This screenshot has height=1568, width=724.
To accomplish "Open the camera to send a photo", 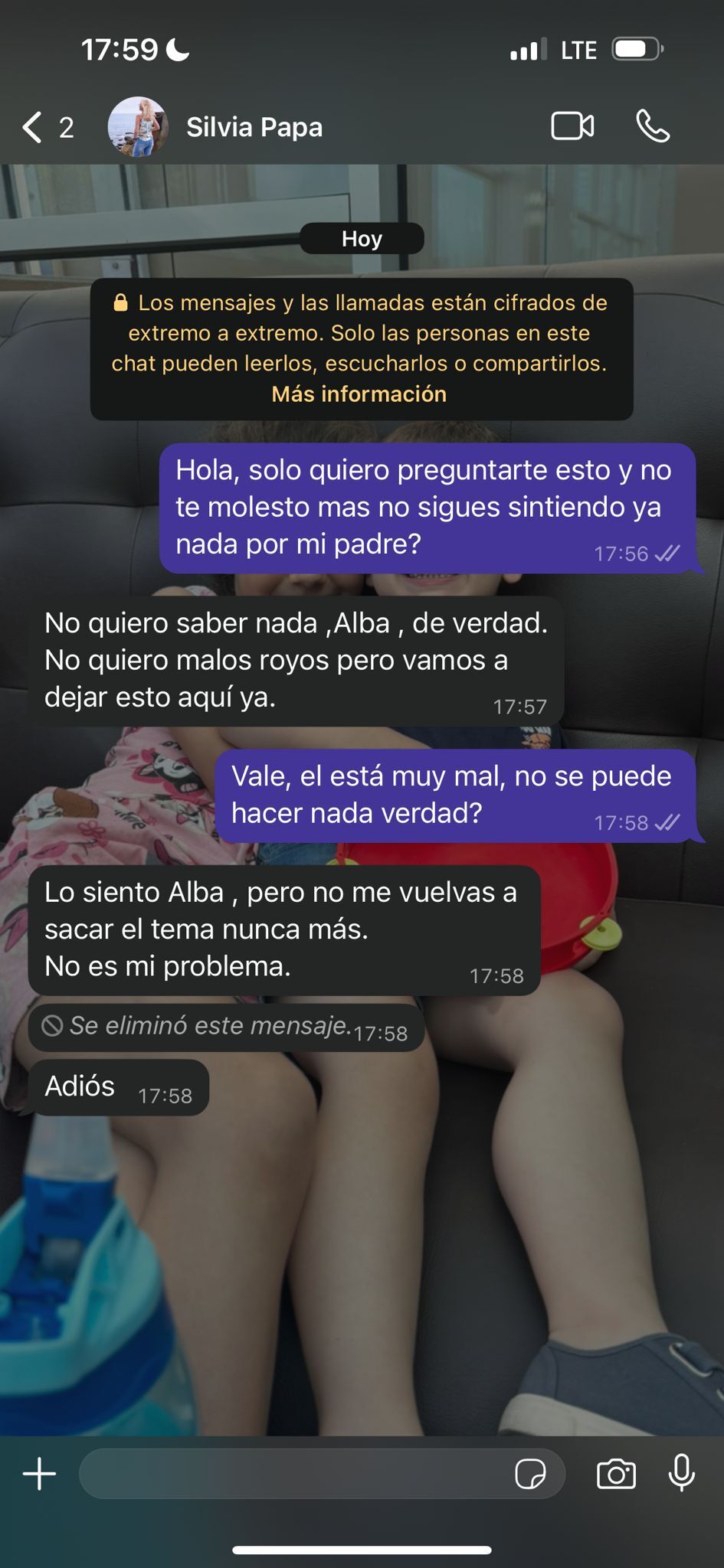I will (x=616, y=1473).
